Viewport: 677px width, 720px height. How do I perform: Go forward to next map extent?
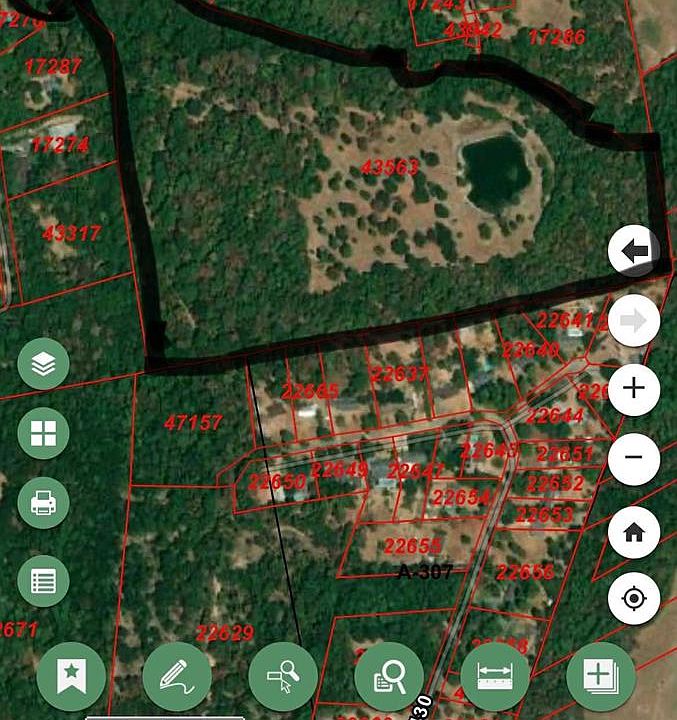pyautogui.click(x=634, y=321)
